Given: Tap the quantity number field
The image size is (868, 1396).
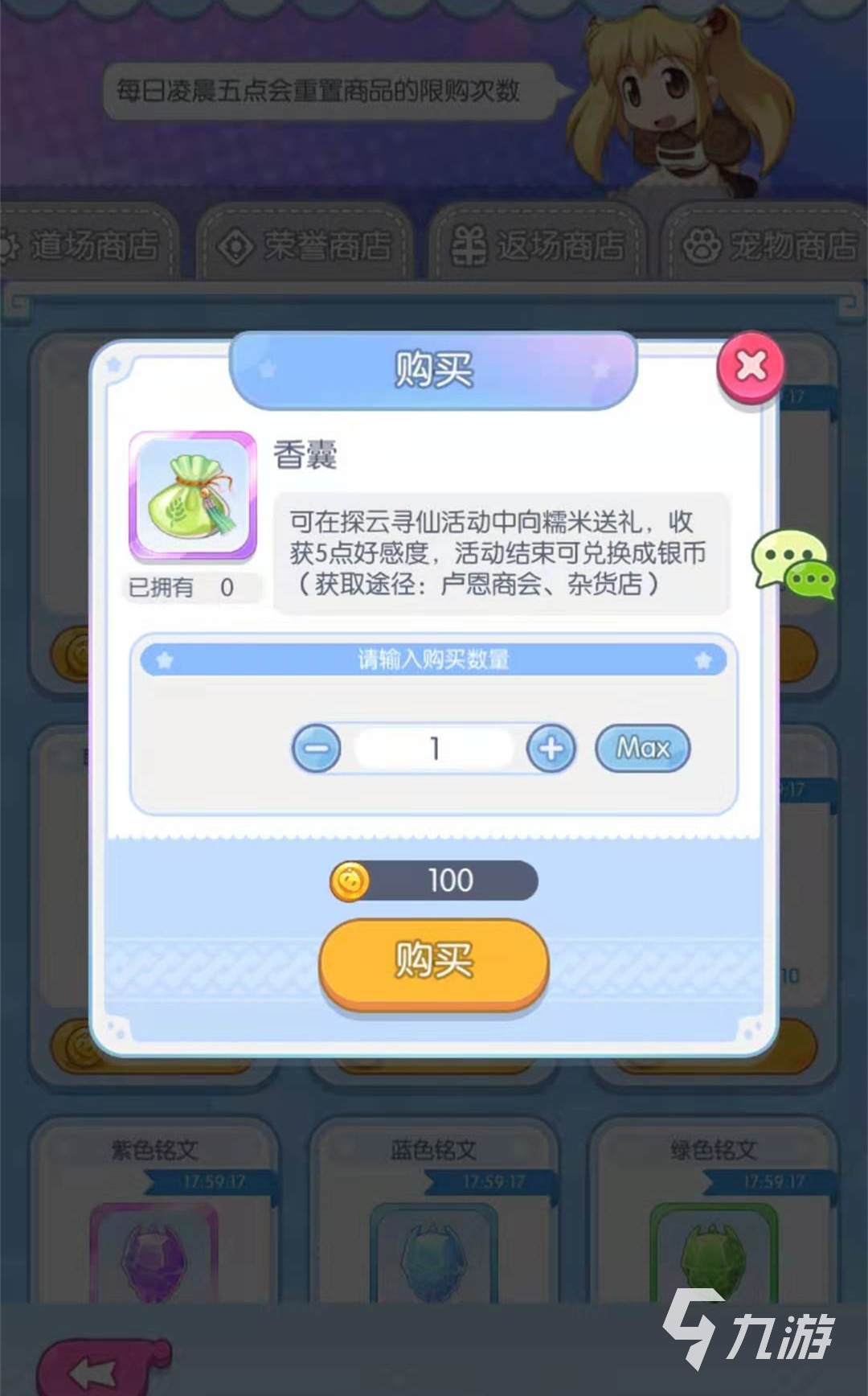Looking at the screenshot, I should 434,749.
